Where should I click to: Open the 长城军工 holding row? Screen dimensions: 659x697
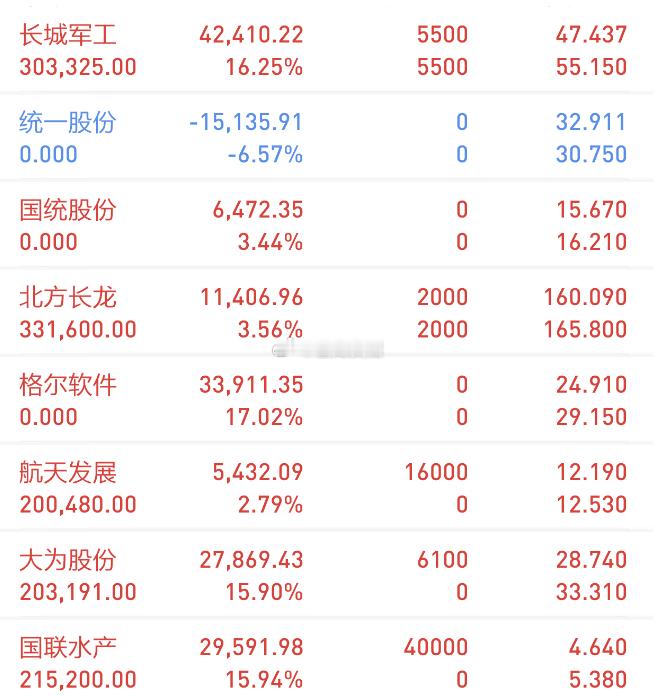coord(68,36)
